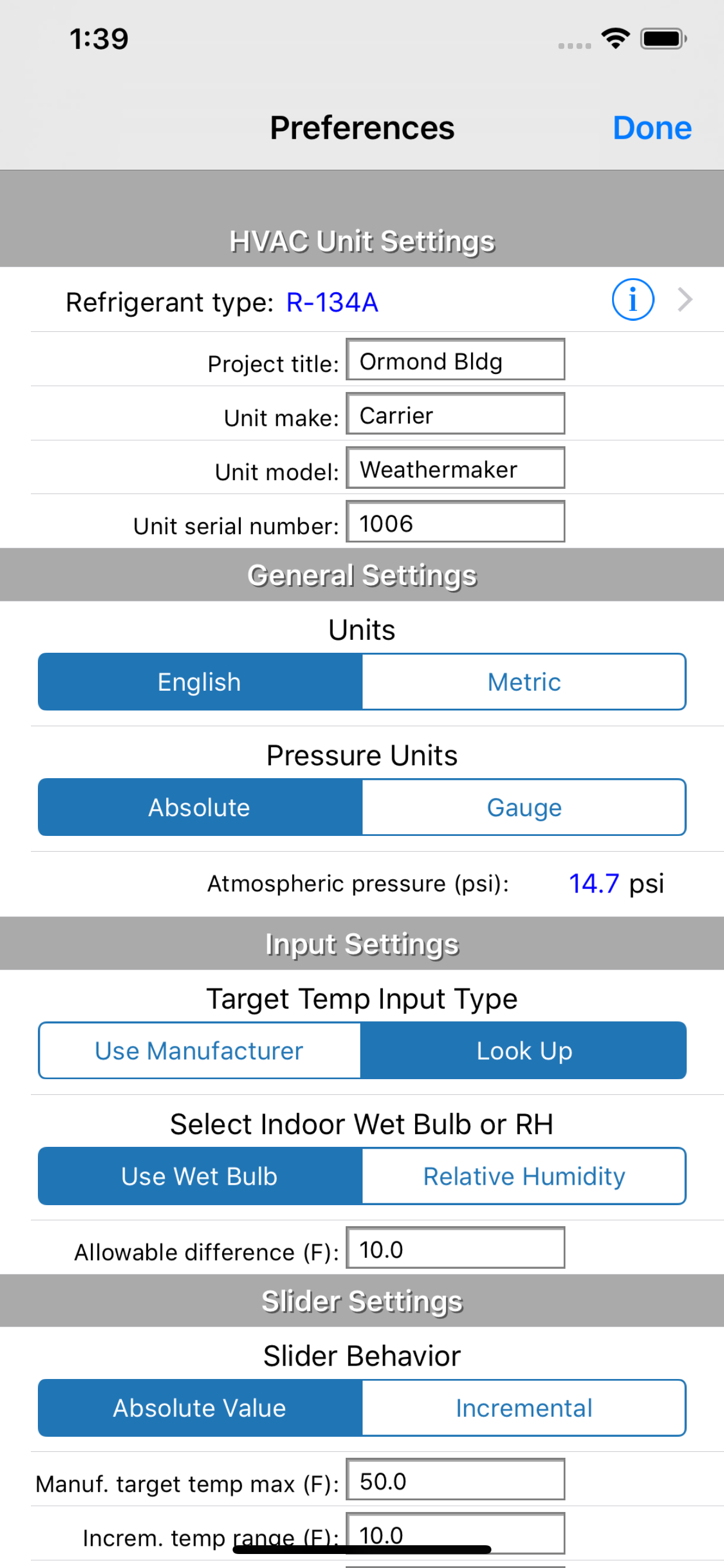Open the refrigerant type info icon

[x=632, y=300]
